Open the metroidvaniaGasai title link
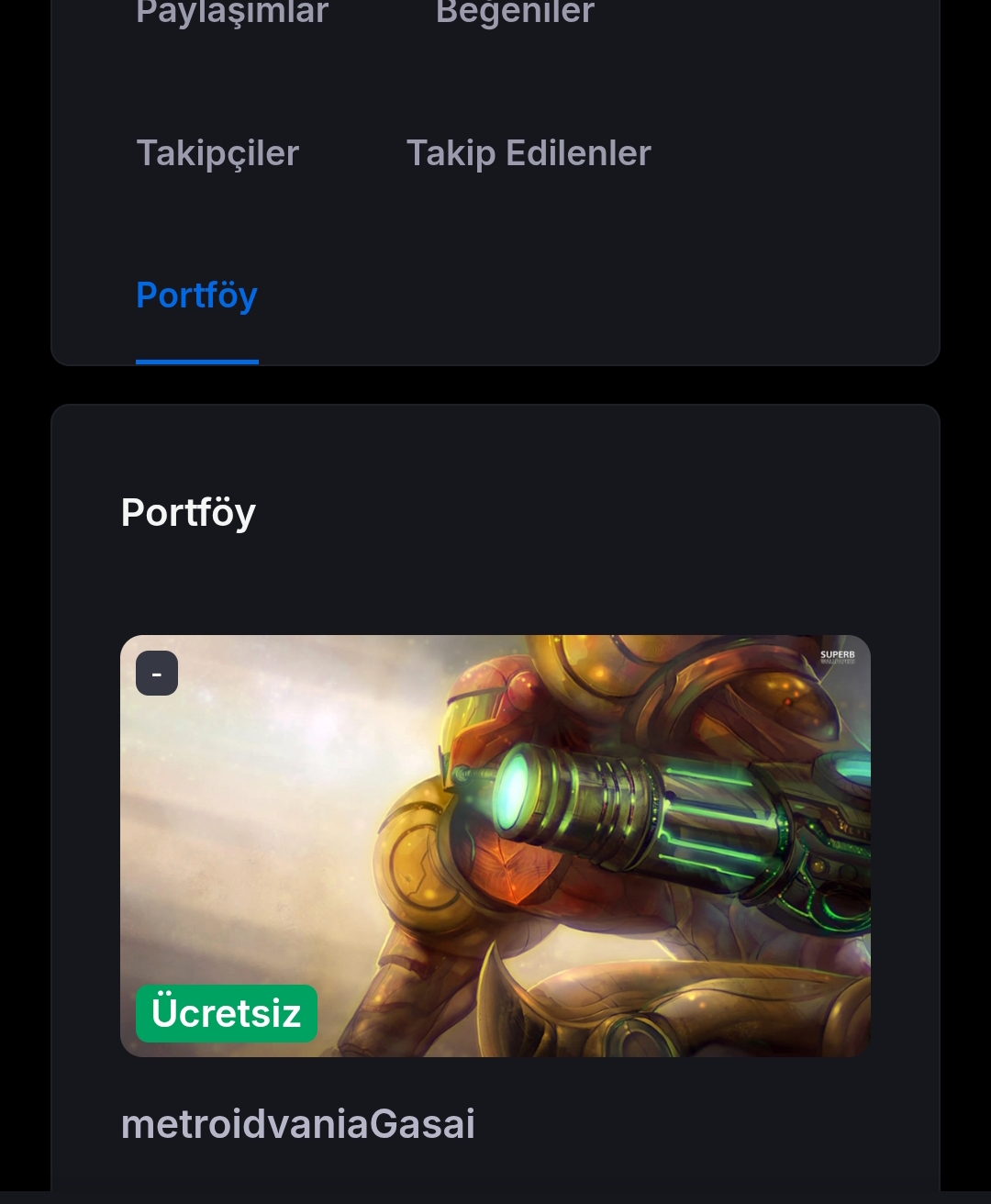 pos(298,1124)
